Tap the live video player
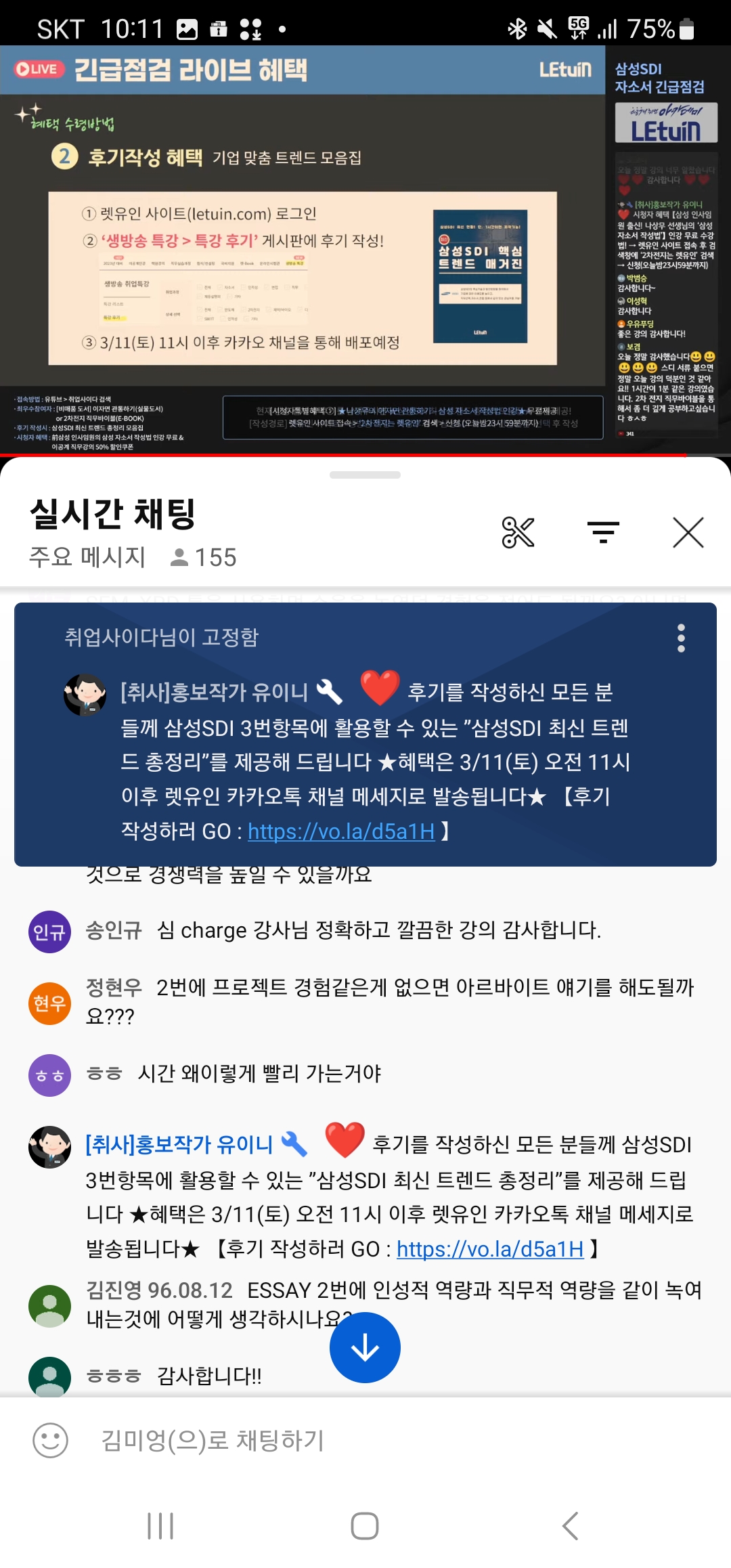 pyautogui.click(x=365, y=251)
